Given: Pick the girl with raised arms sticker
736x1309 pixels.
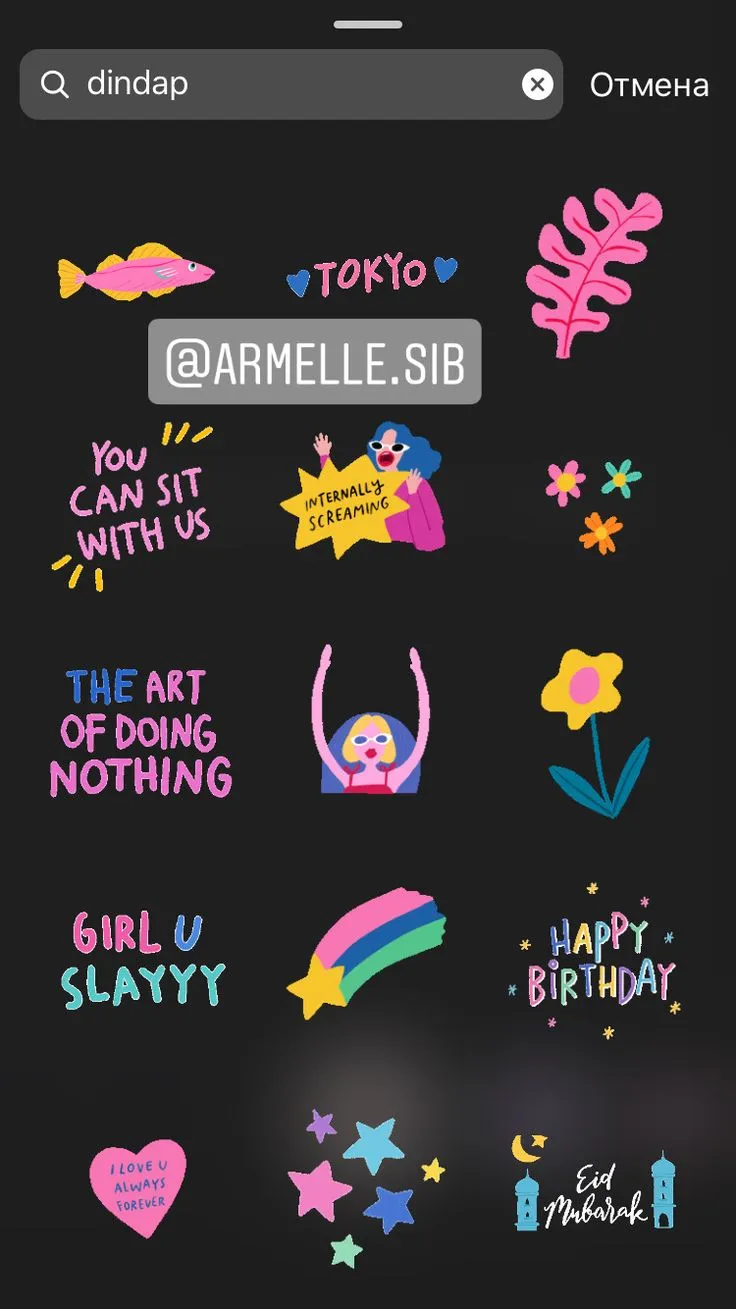Looking at the screenshot, I should 369,720.
